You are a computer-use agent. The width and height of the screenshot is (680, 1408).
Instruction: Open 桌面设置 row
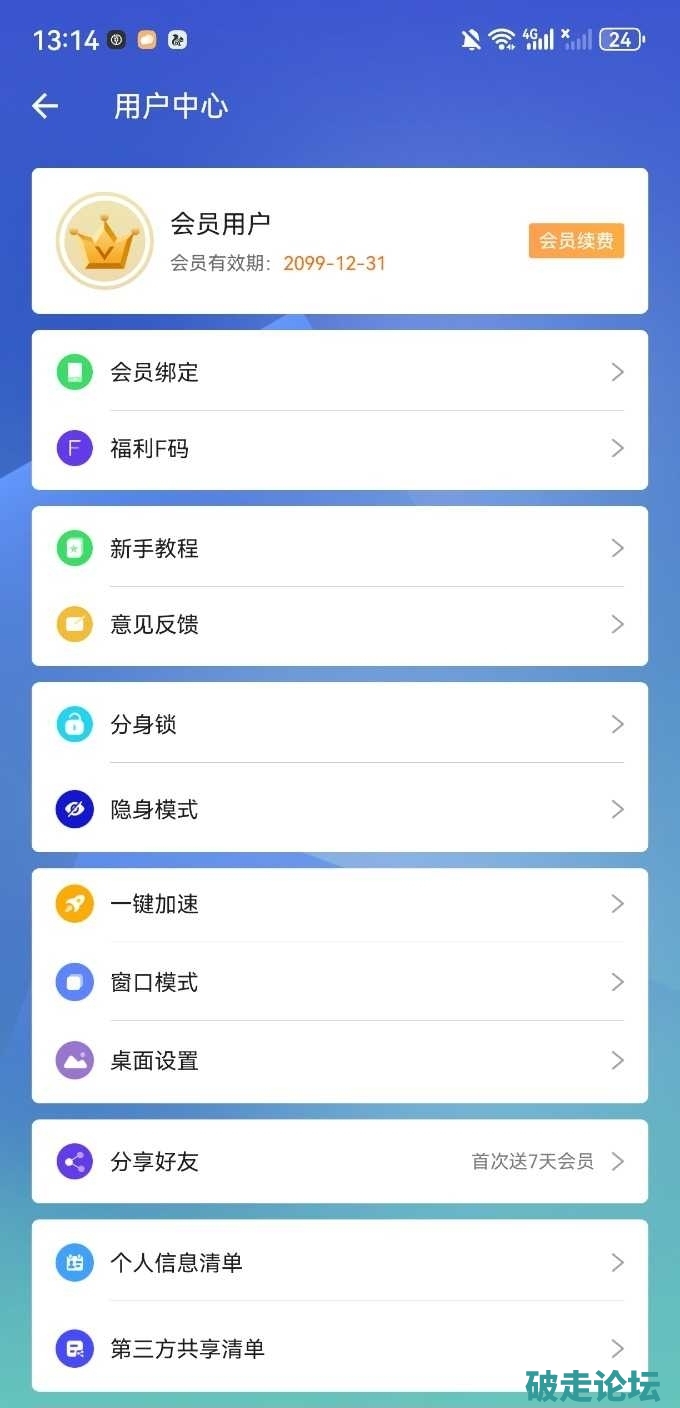340,1060
